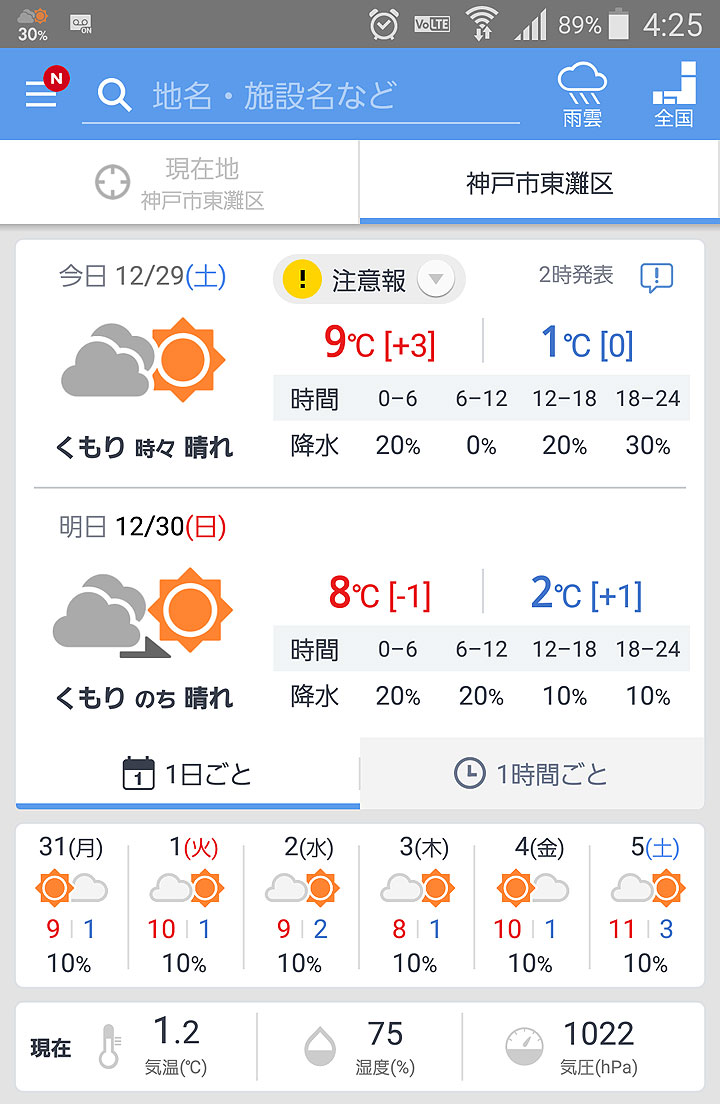The height and width of the screenshot is (1104, 720).
Task: Open forecast for 31(月)
Action: pos(71,904)
